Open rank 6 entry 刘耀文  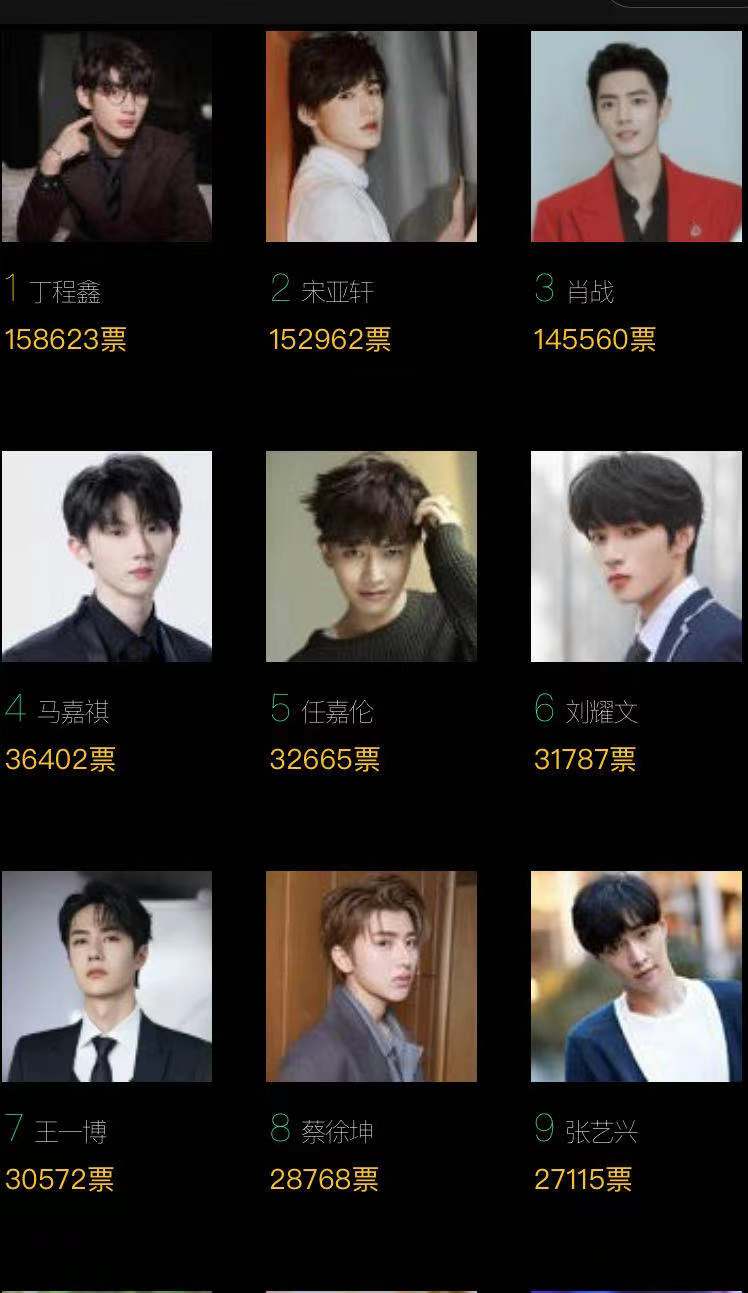[636, 557]
